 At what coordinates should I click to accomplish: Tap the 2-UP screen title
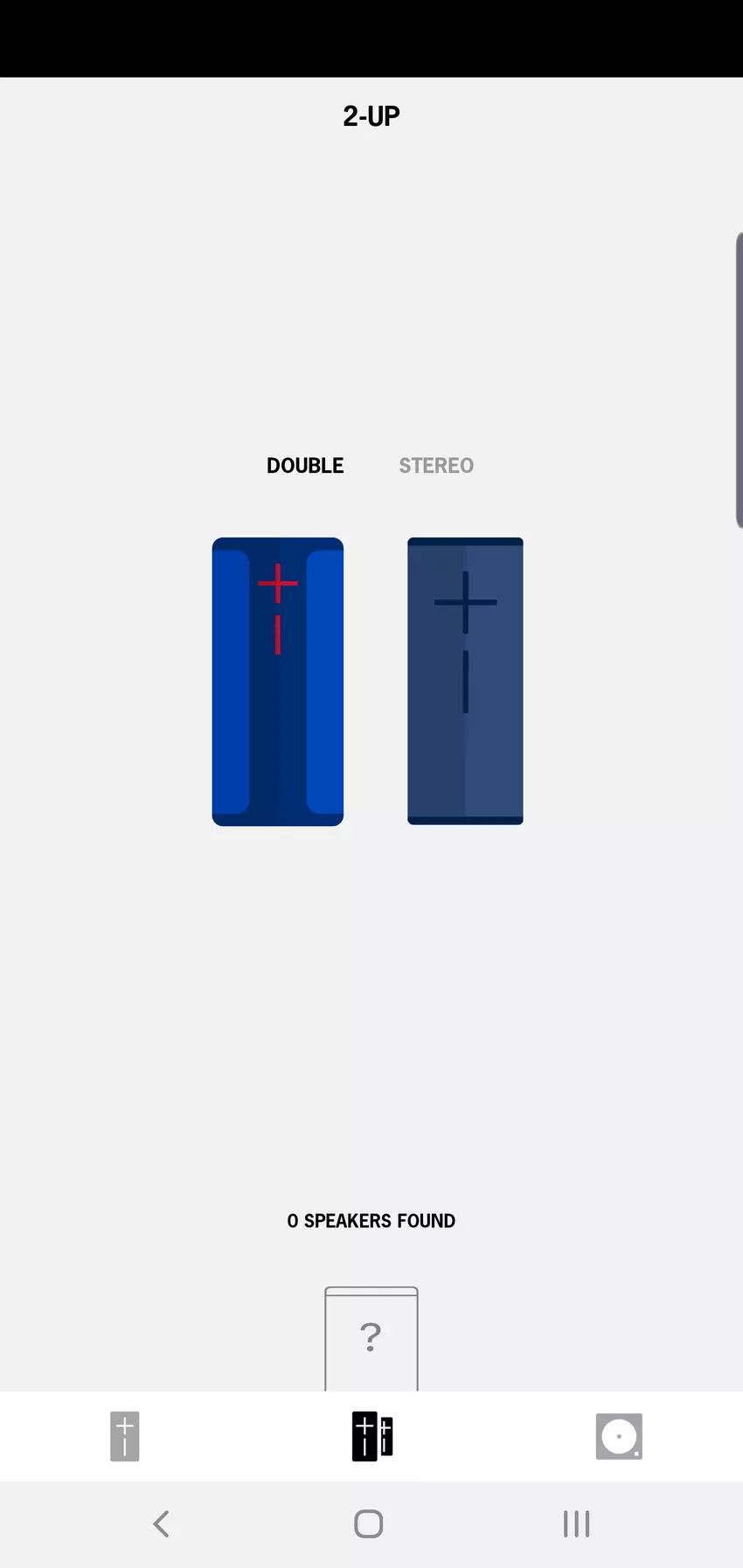[x=371, y=114]
